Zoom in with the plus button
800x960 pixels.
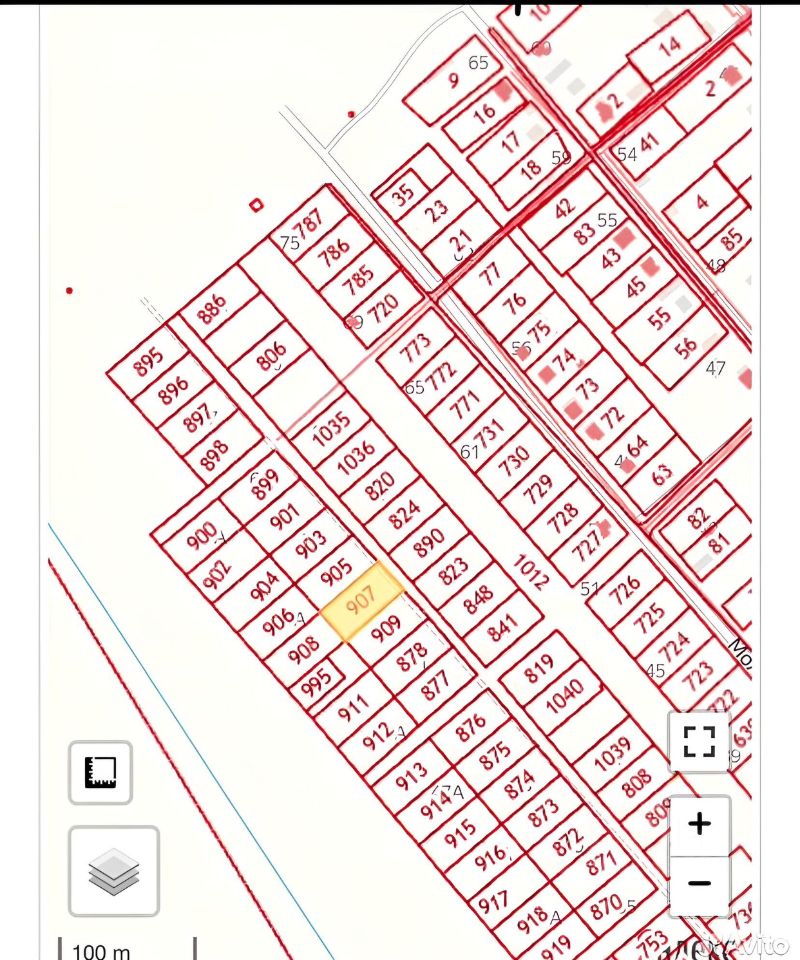pyautogui.click(x=699, y=825)
